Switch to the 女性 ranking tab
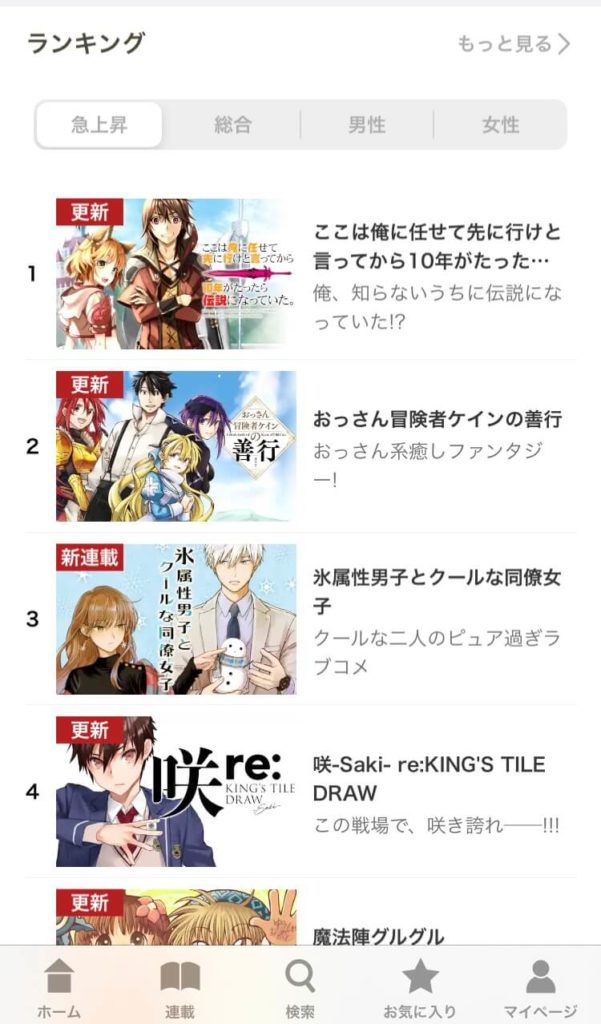 pos(500,124)
